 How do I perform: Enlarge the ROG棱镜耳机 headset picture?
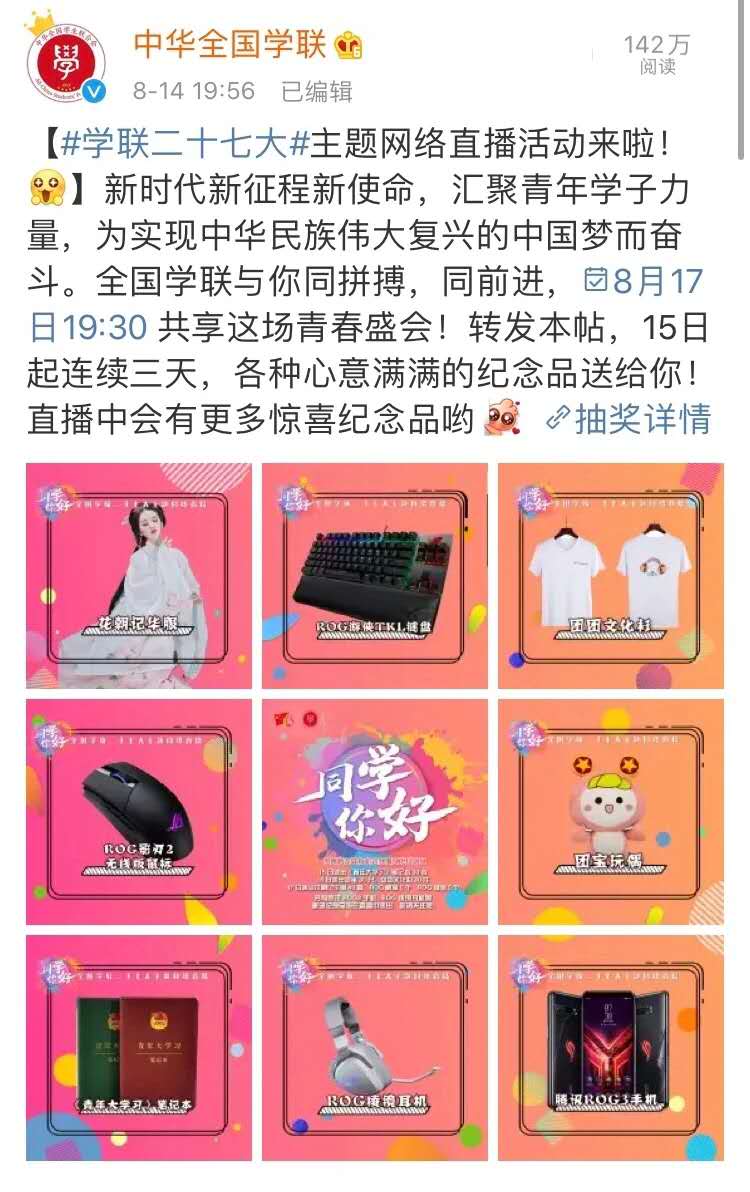[x=375, y=1047]
